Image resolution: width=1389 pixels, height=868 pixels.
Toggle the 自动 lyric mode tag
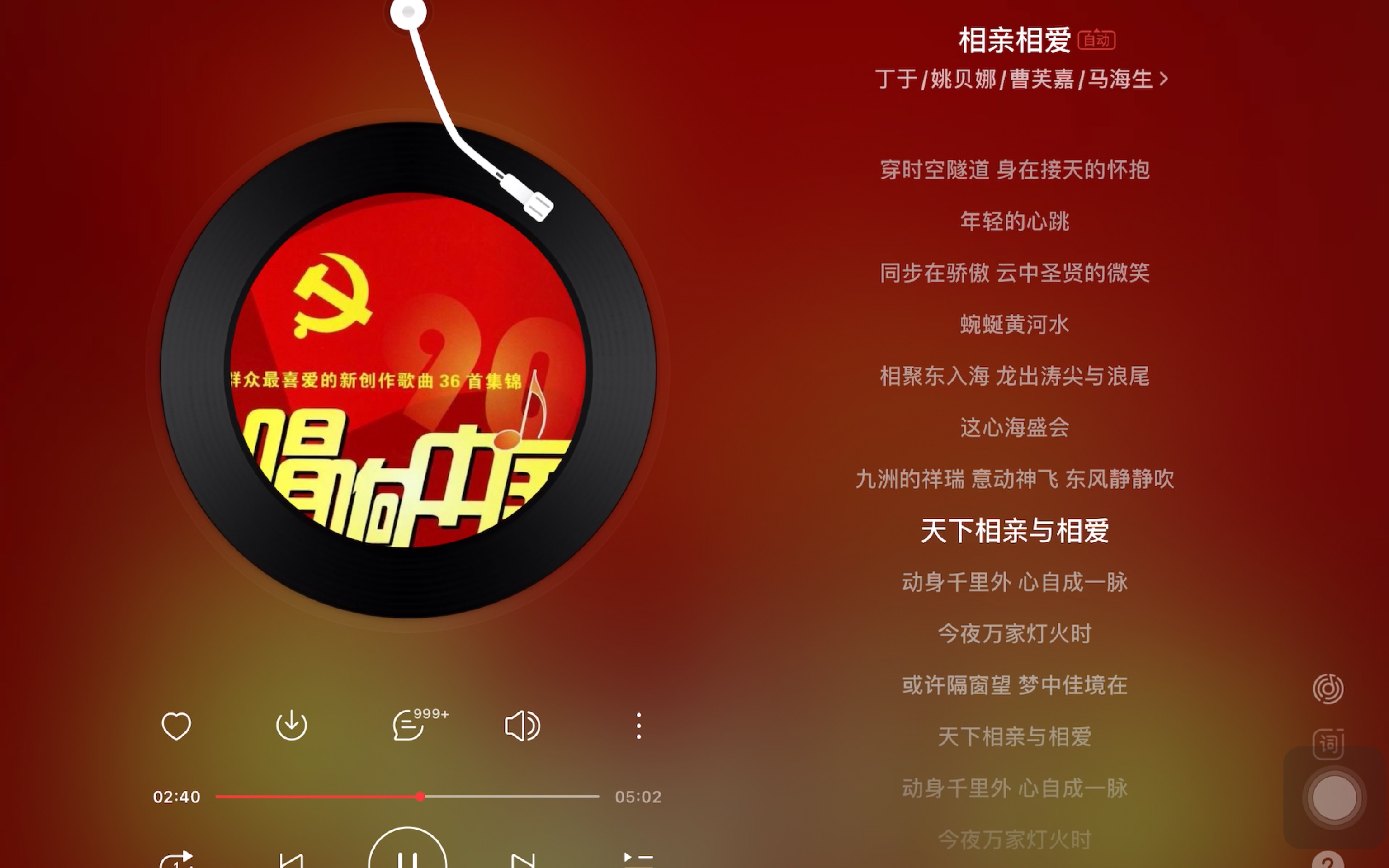coord(1096,40)
